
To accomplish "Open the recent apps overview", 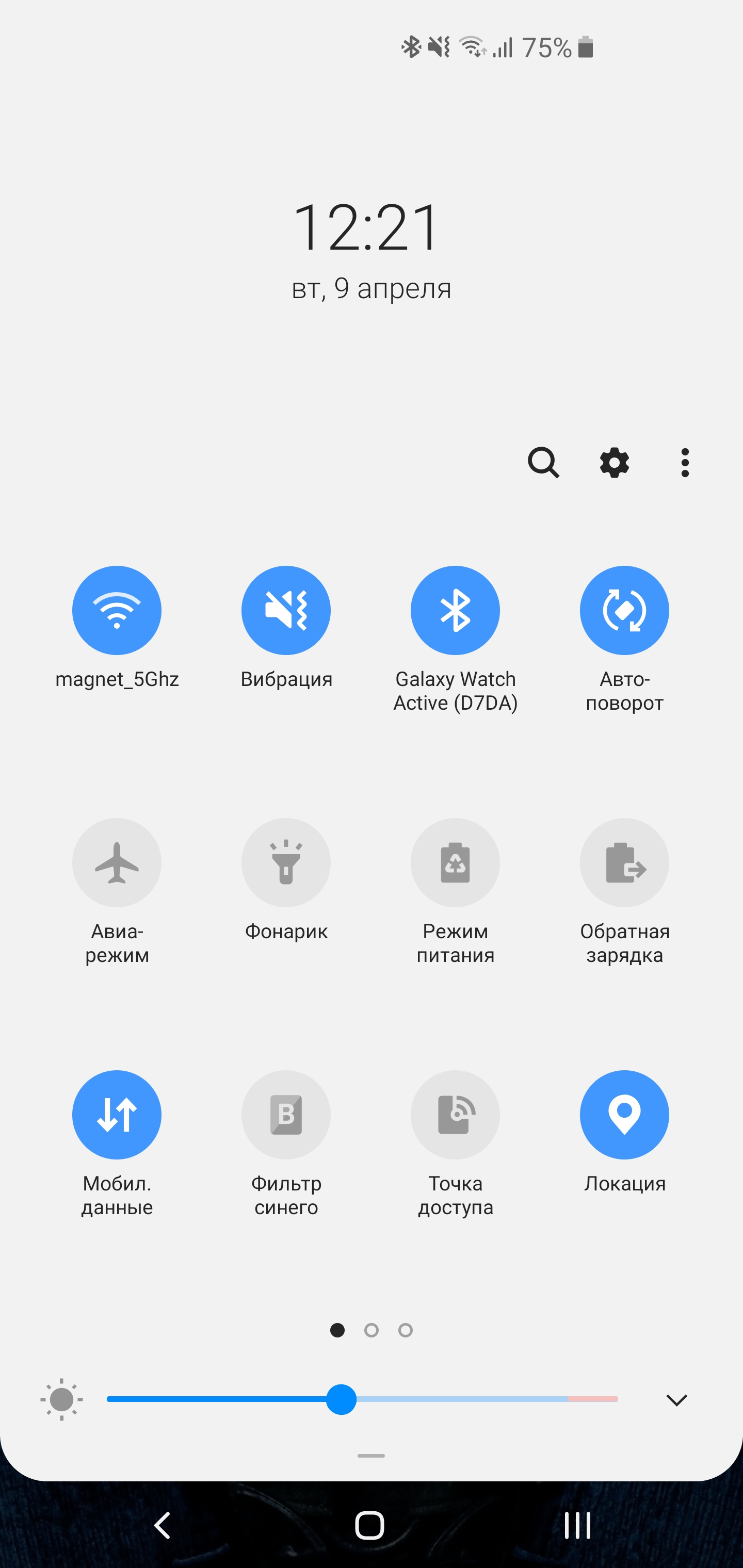I will pos(577,1525).
